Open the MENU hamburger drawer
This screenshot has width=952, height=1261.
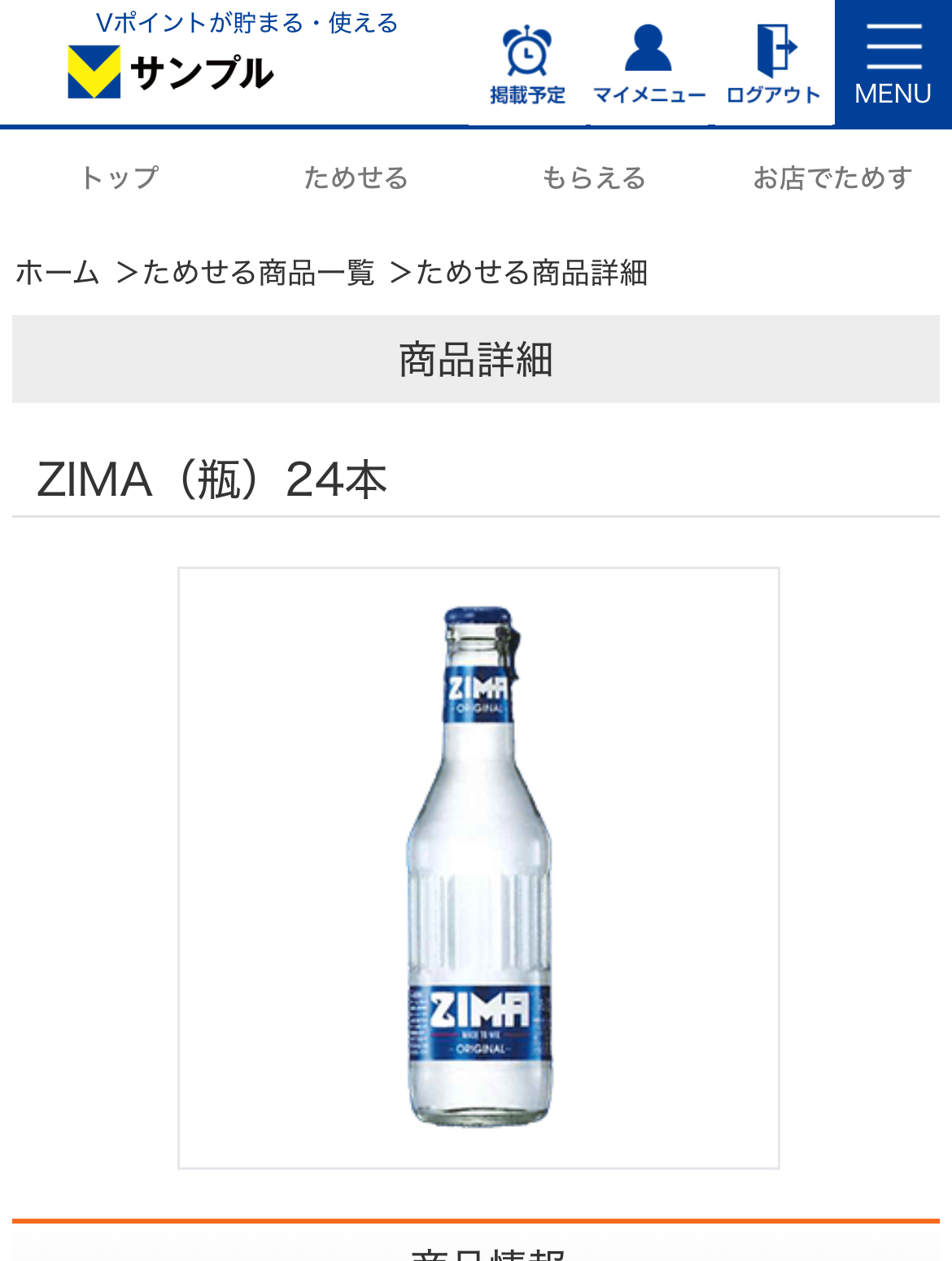tap(893, 65)
